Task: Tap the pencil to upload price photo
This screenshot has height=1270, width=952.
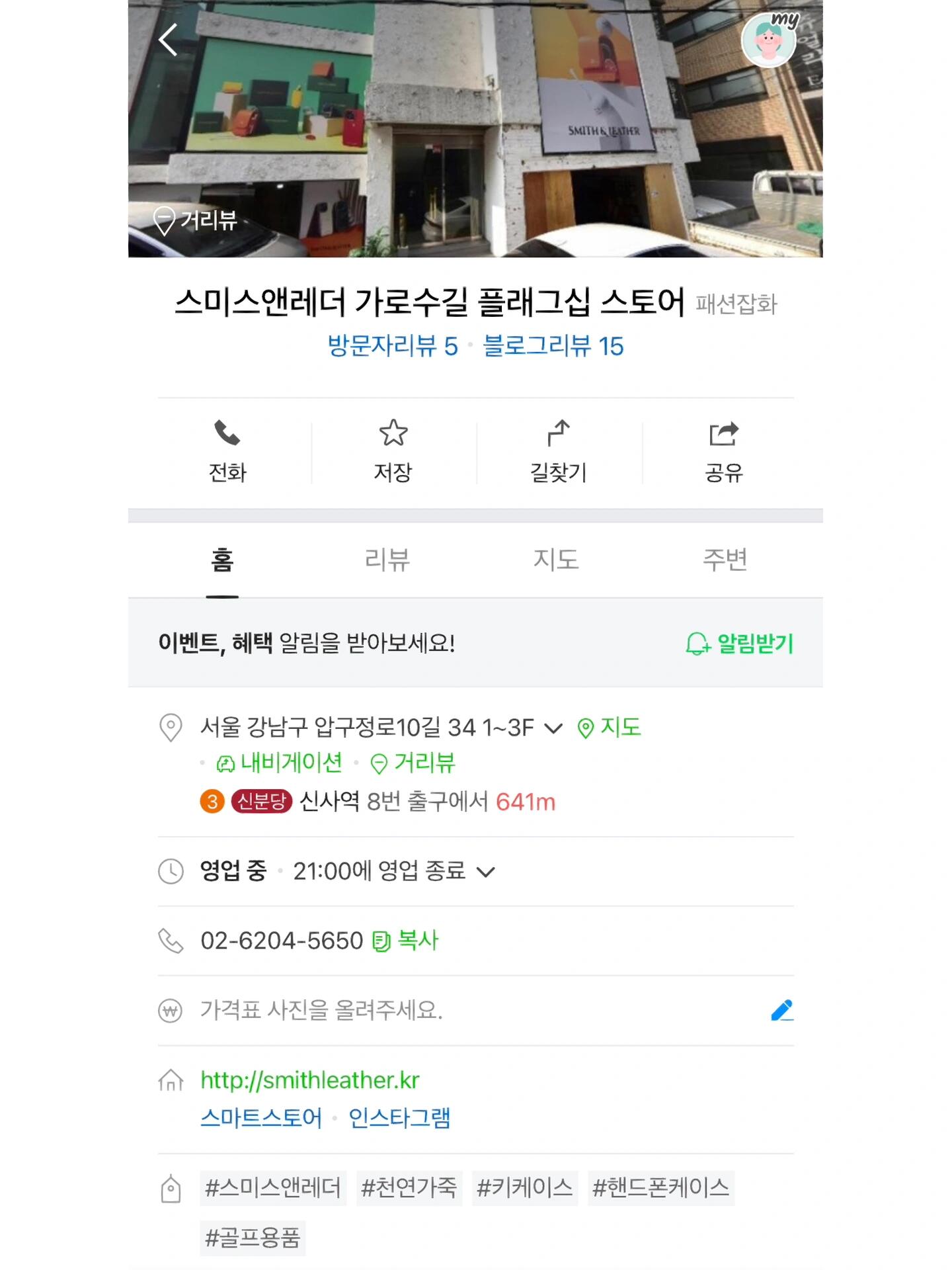Action: pyautogui.click(x=782, y=1010)
